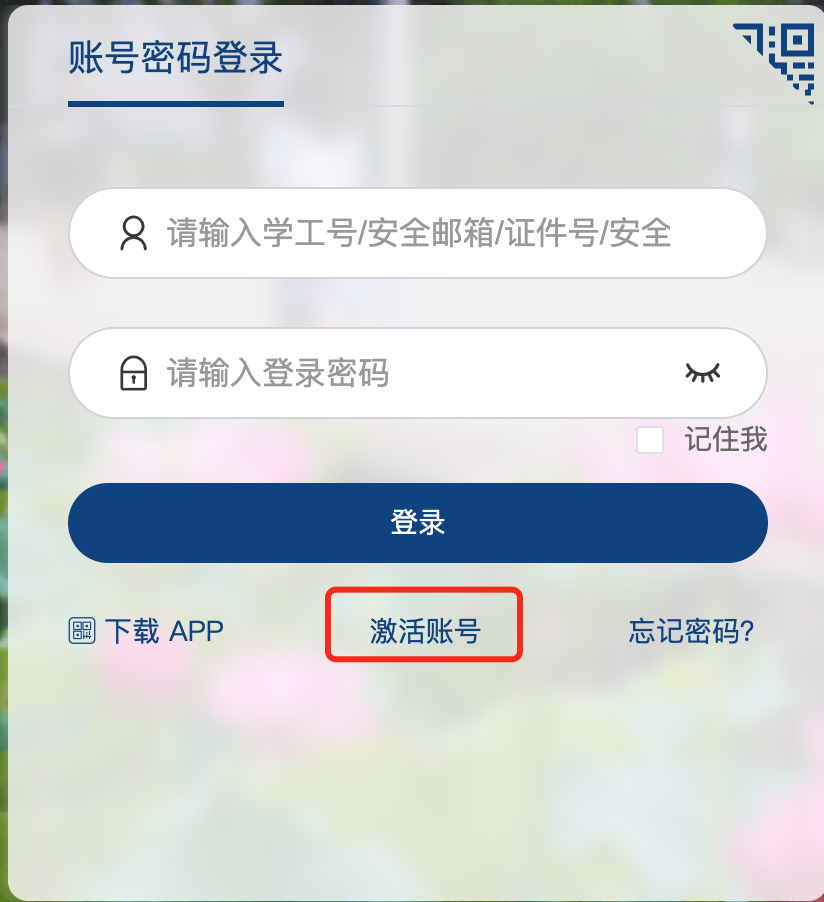Toggle password visibility eye icon
This screenshot has width=824, height=902.
(x=702, y=373)
